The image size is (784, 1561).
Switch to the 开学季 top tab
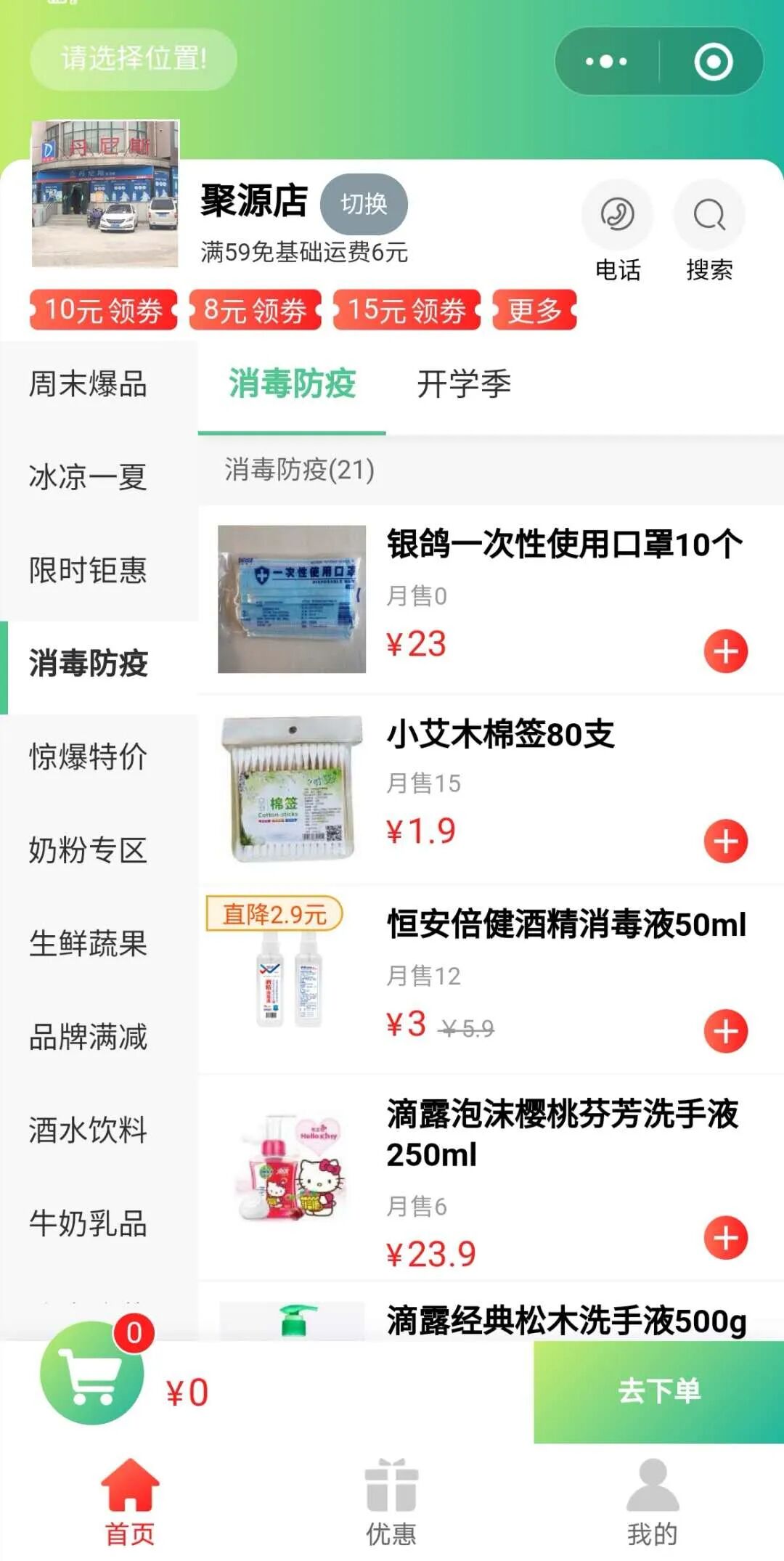(x=464, y=384)
